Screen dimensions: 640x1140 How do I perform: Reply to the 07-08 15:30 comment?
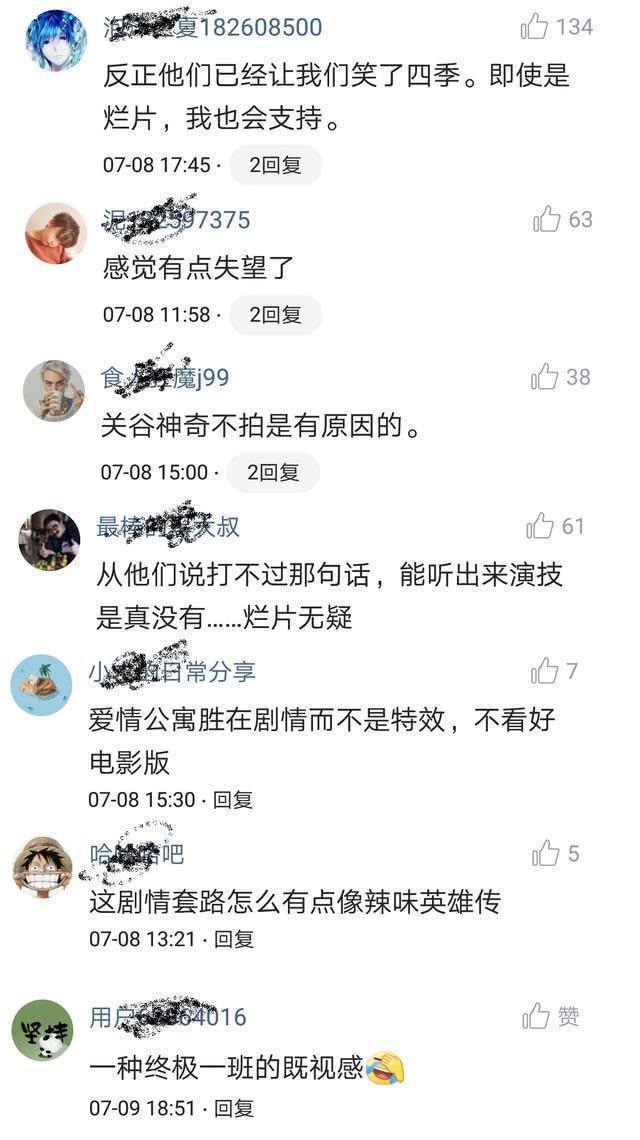click(x=233, y=800)
